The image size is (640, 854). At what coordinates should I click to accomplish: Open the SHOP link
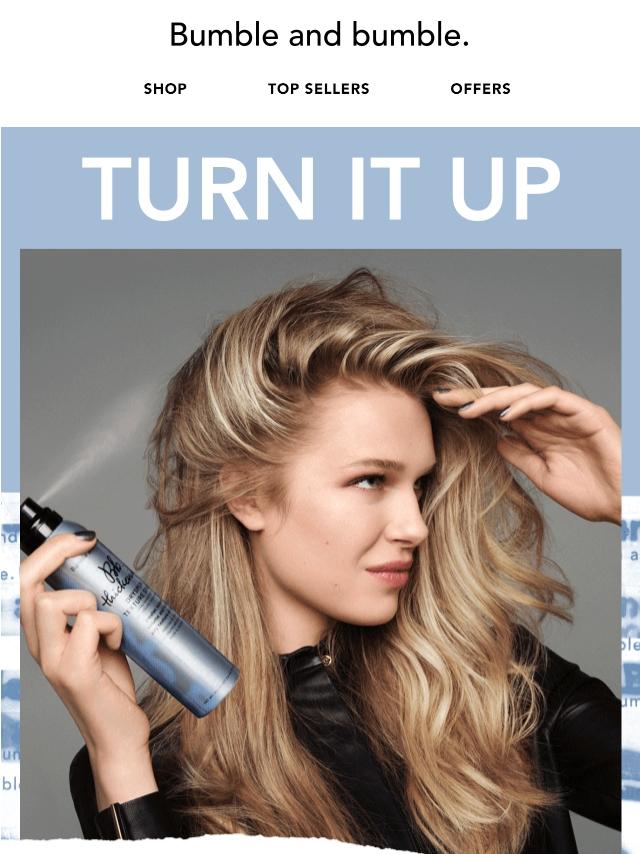click(x=165, y=89)
